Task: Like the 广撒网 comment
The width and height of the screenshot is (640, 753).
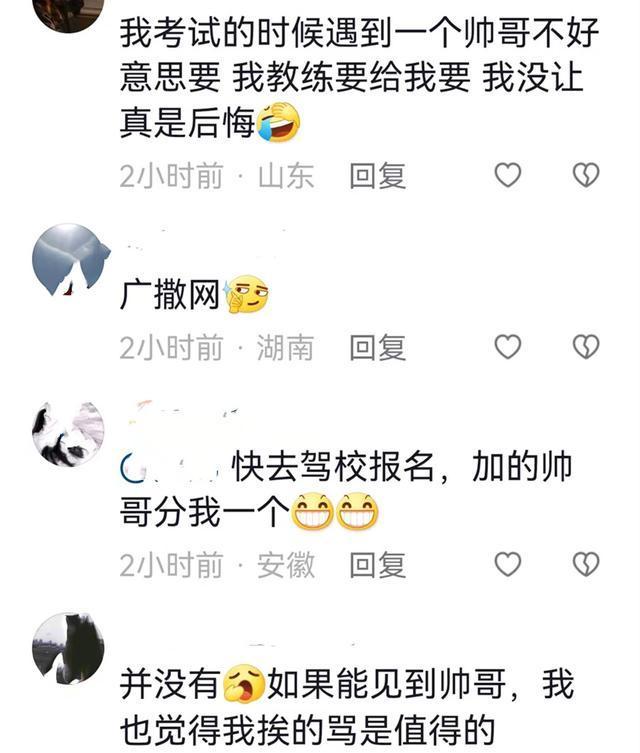Action: (x=508, y=346)
